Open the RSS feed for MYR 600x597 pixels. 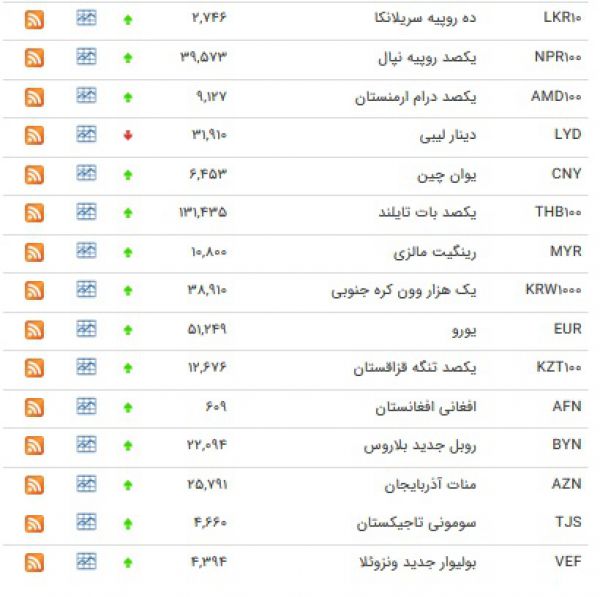click(x=34, y=252)
